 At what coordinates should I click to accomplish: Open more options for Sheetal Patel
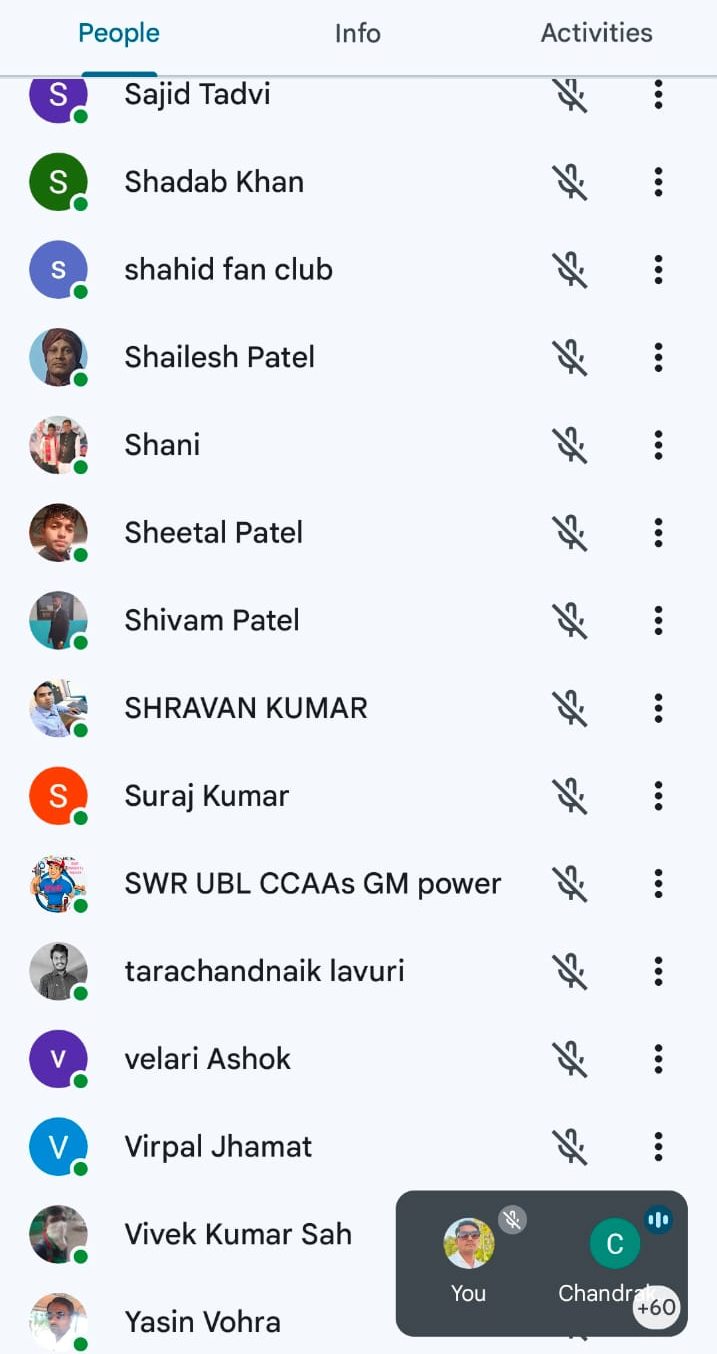coord(658,533)
